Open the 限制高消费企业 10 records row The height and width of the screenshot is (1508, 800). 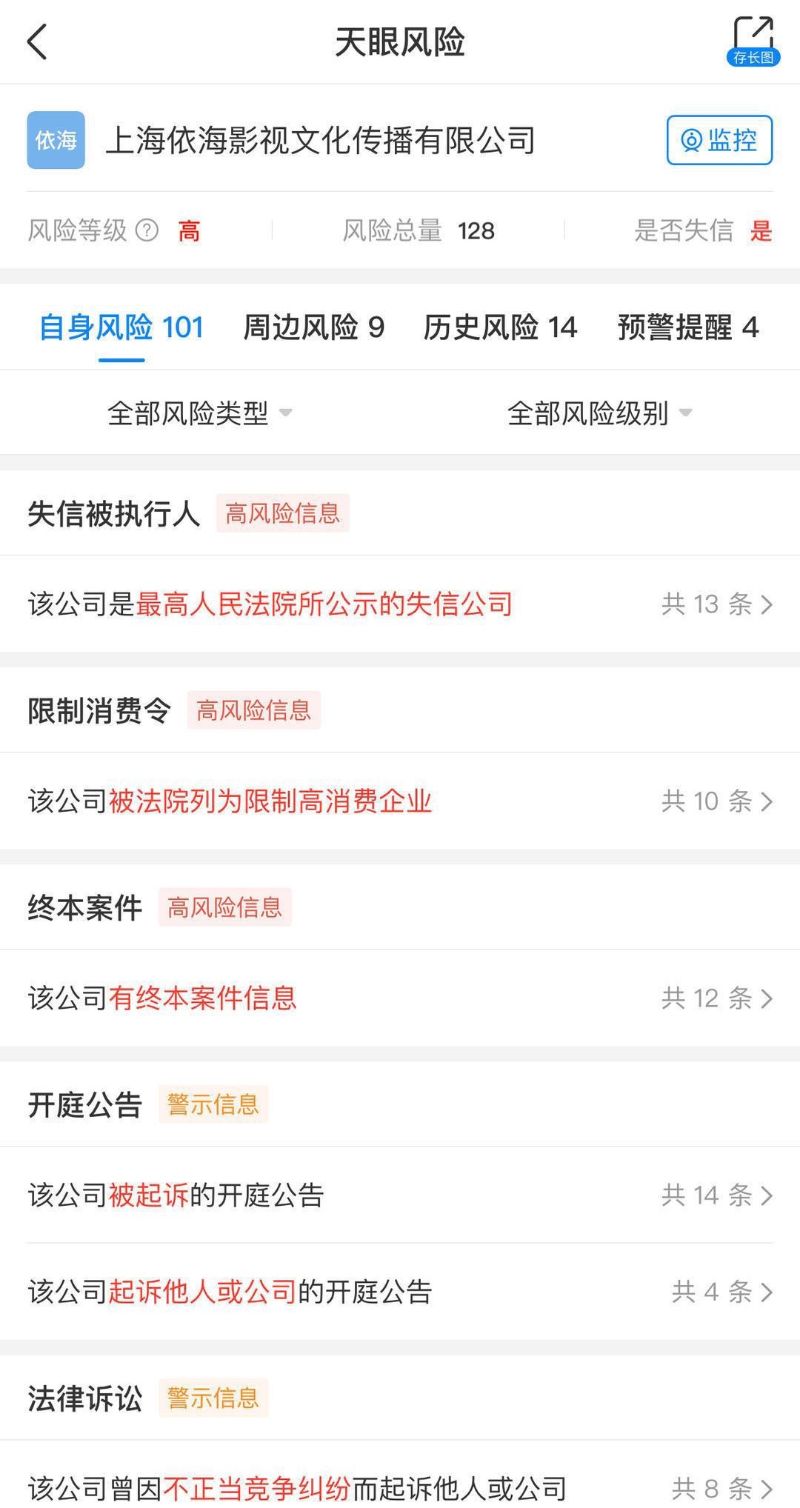tap(400, 801)
